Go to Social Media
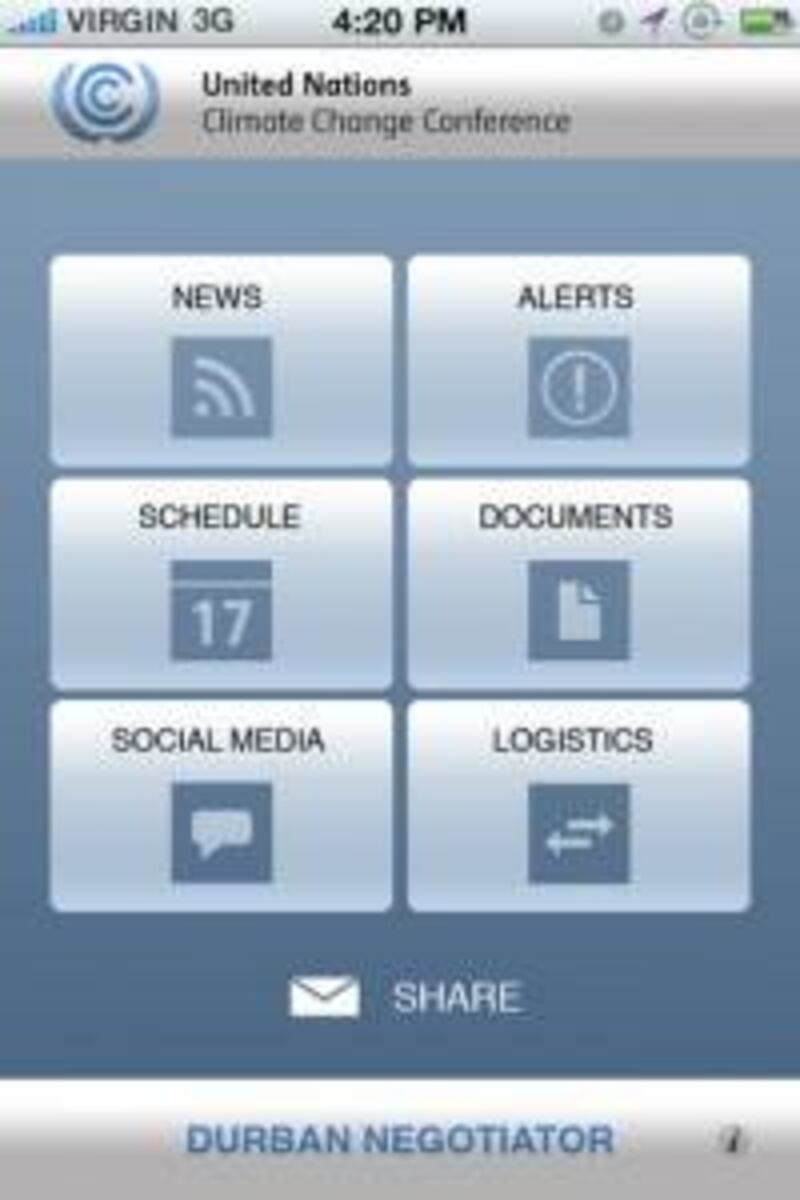800x1200 pixels. click(221, 806)
